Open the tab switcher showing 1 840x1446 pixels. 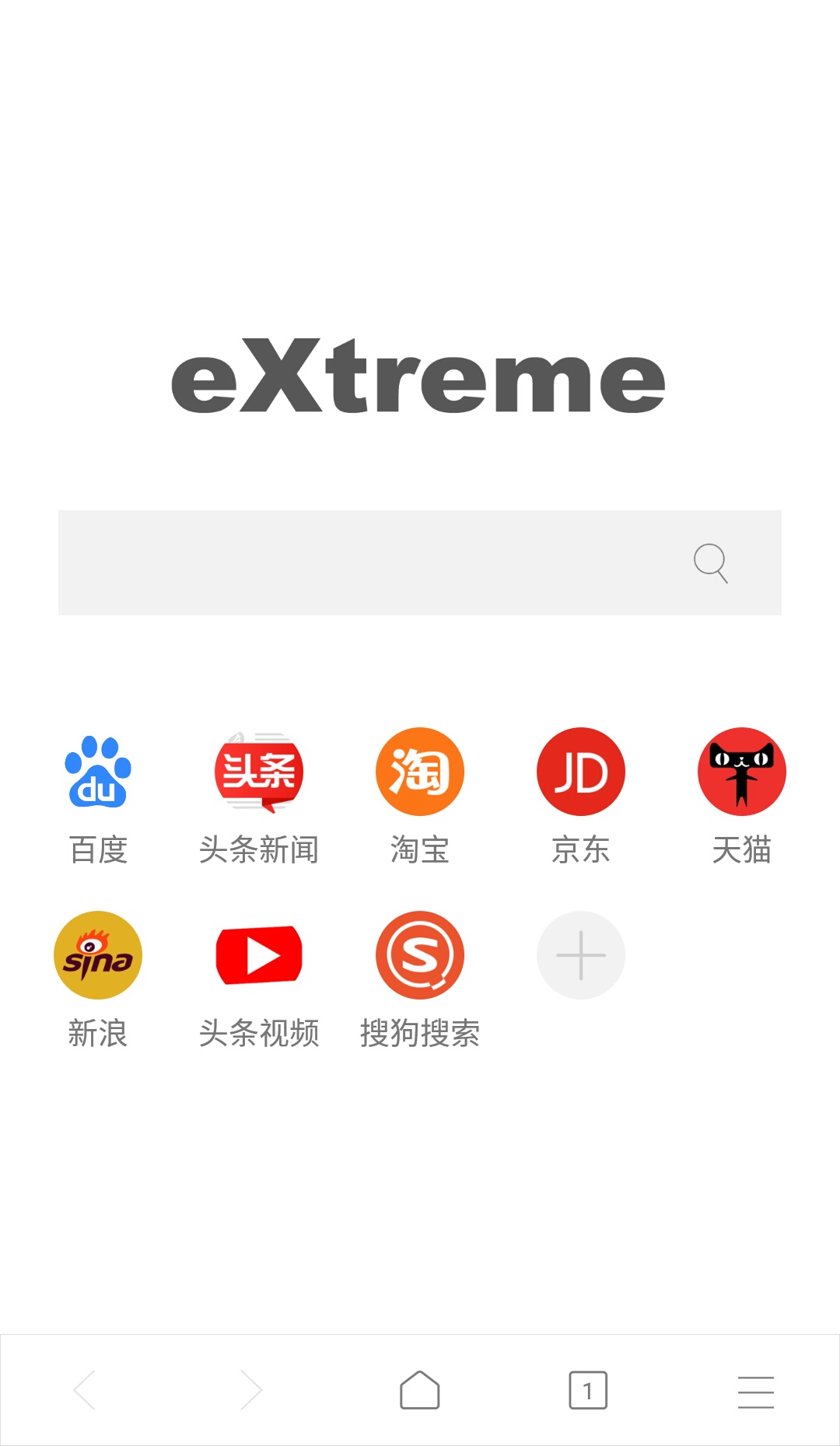click(588, 1390)
